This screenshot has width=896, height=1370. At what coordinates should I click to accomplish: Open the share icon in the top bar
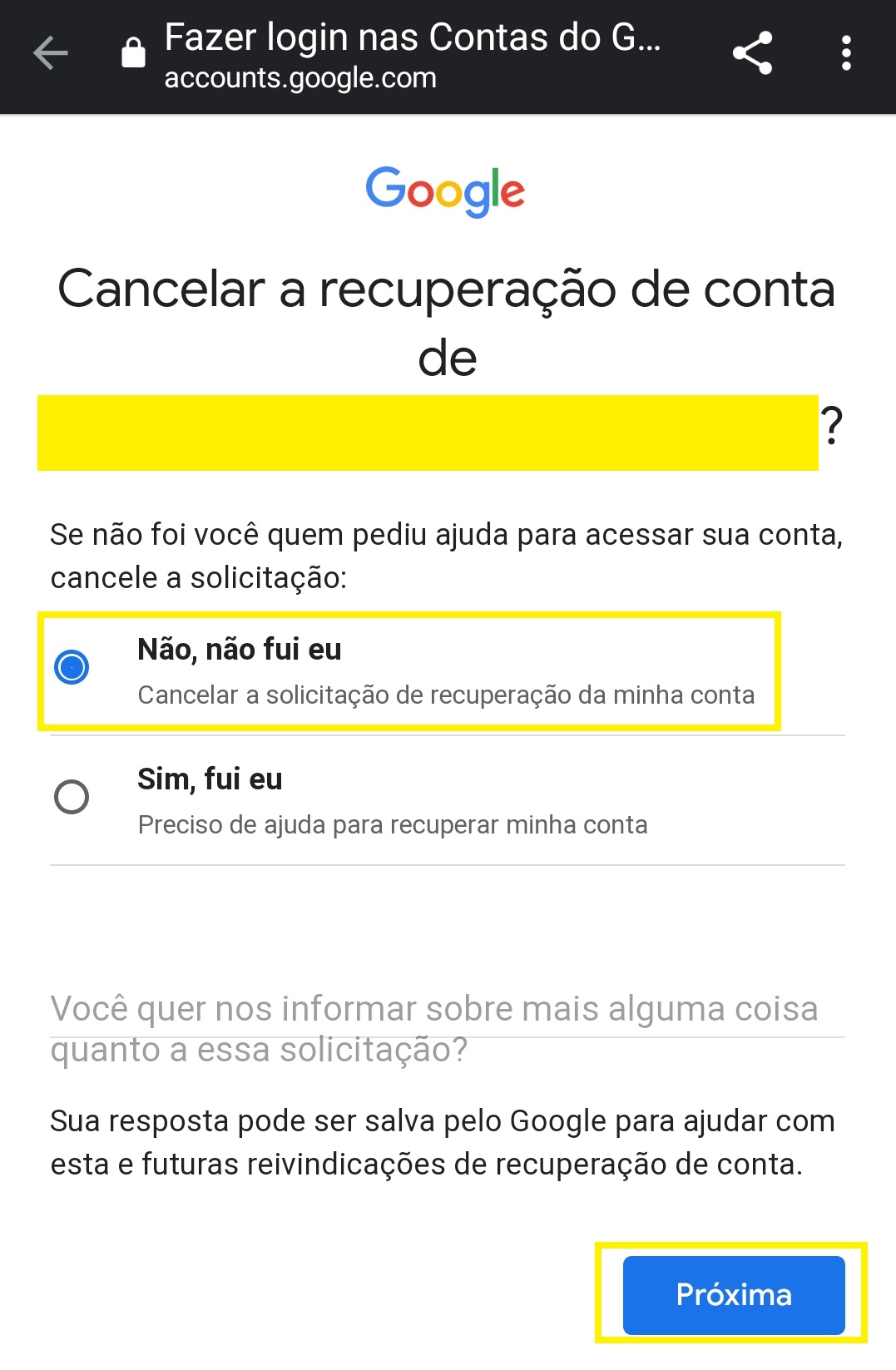[x=751, y=52]
